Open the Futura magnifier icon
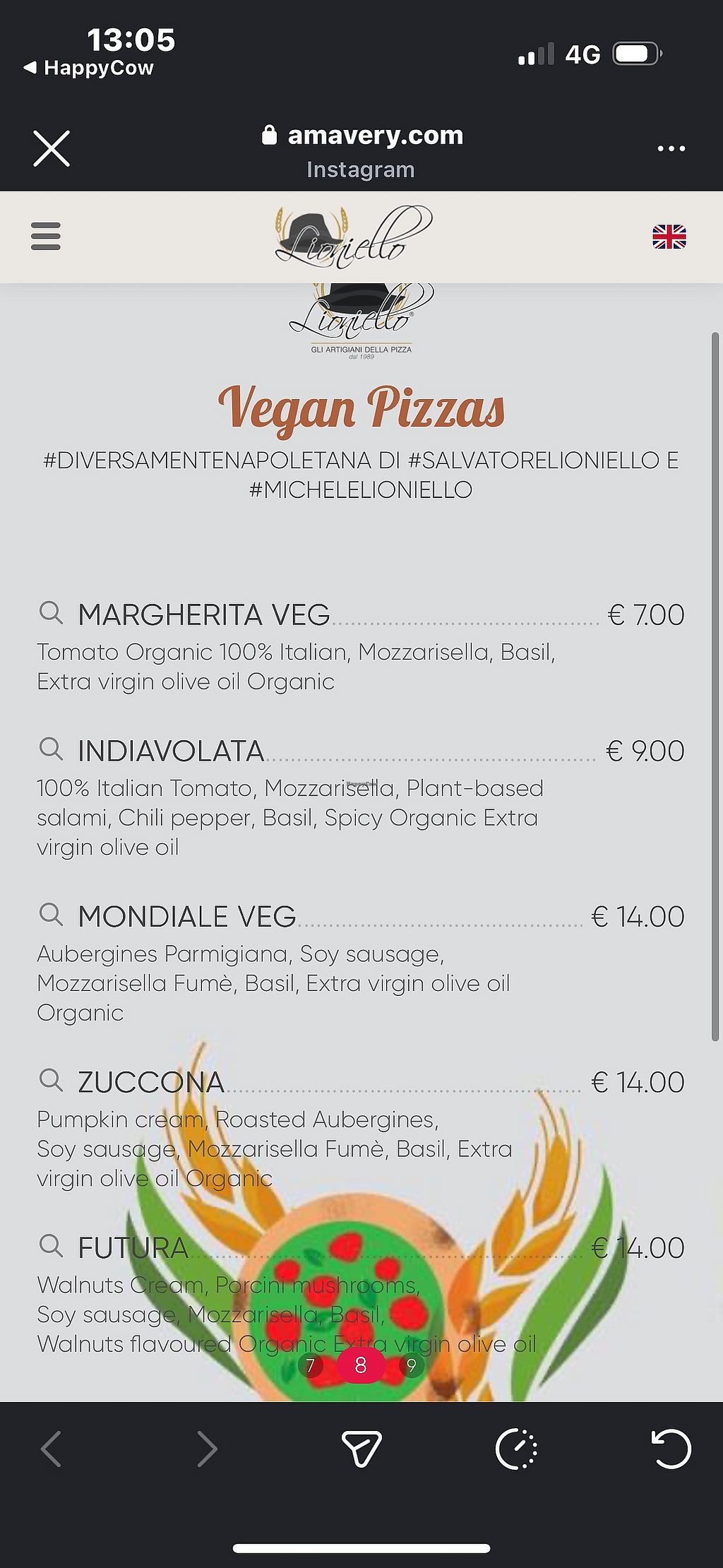The width and height of the screenshot is (723, 1568). pos(51,1245)
